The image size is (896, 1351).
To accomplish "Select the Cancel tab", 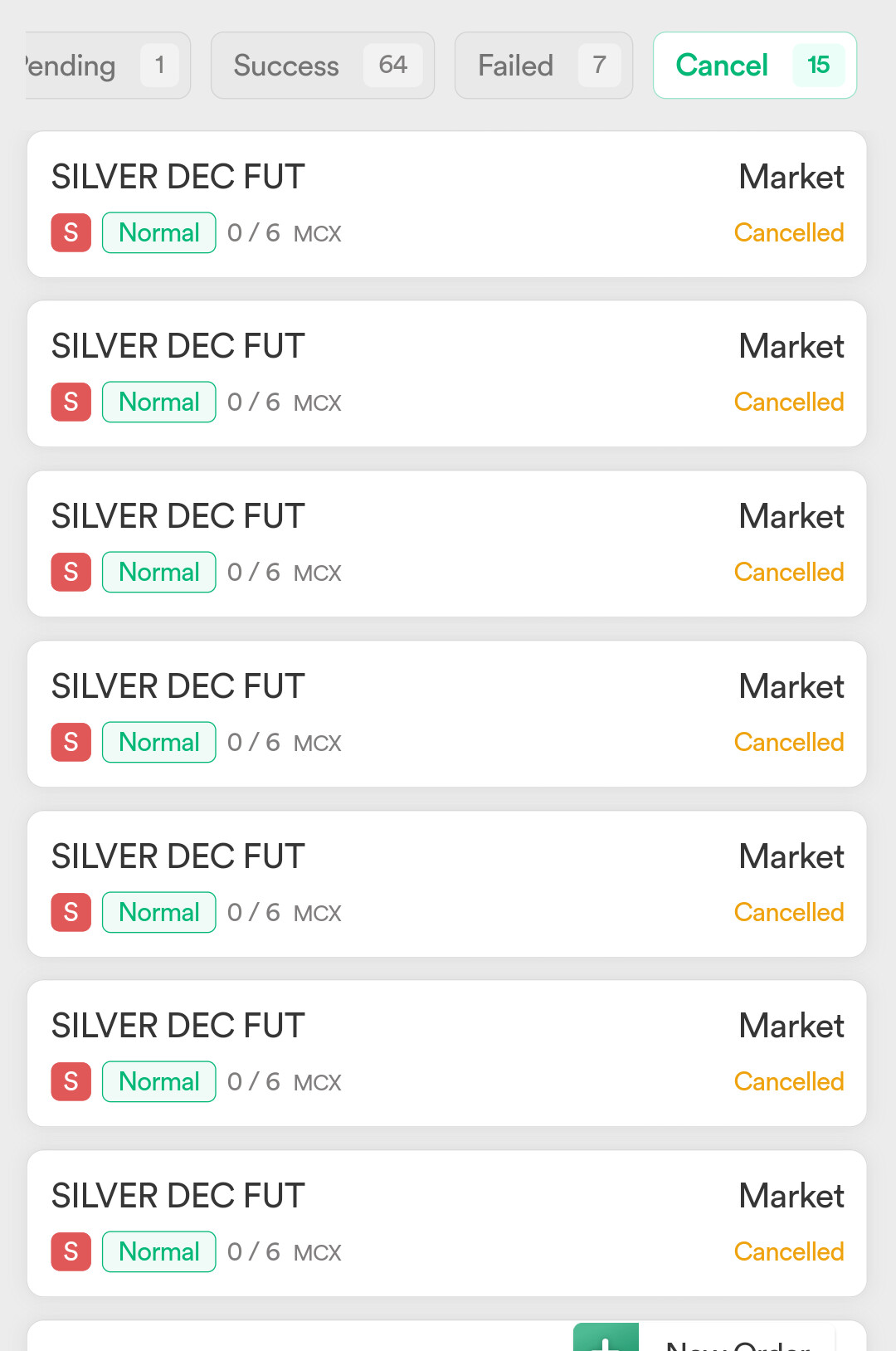I will [x=754, y=66].
